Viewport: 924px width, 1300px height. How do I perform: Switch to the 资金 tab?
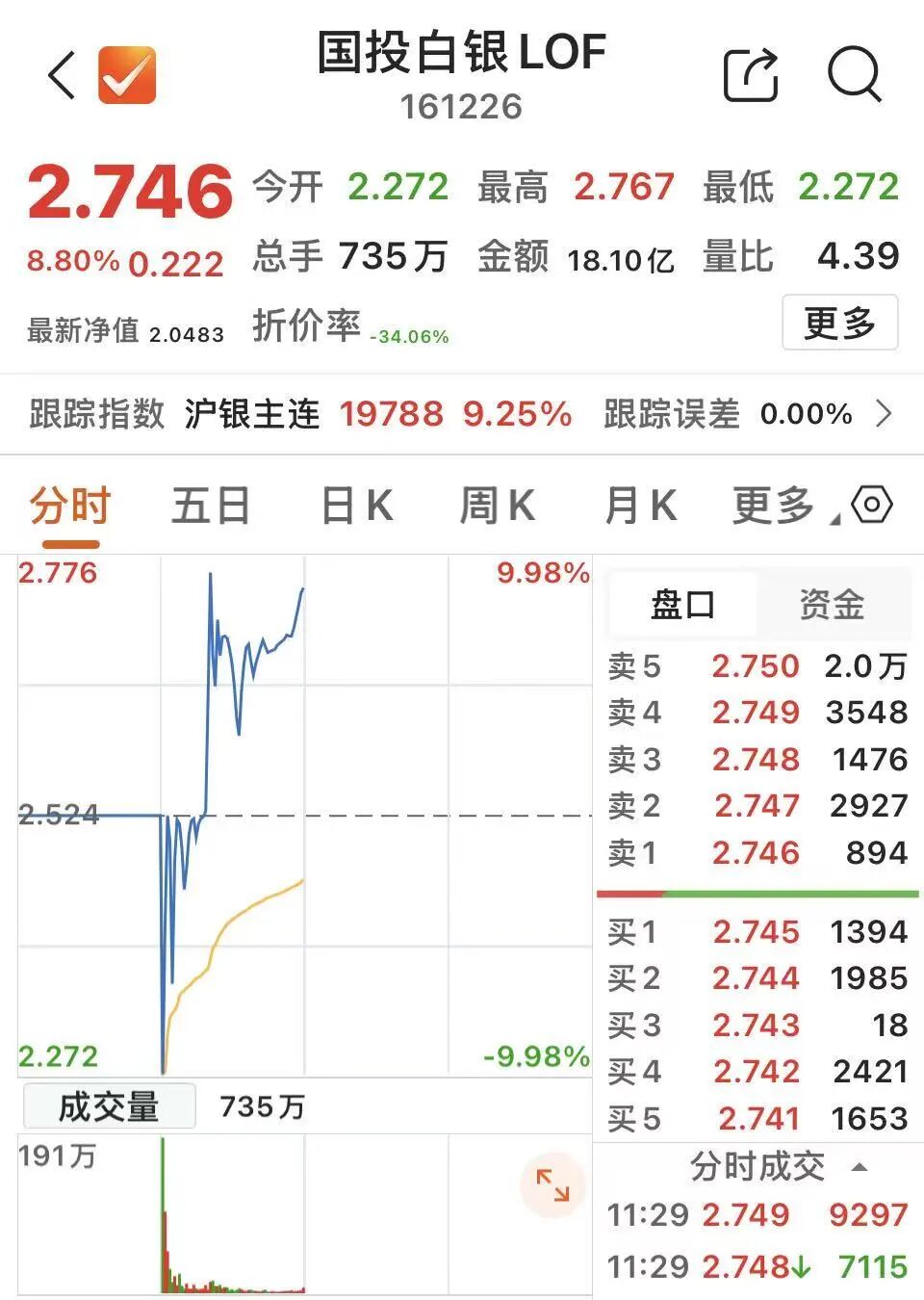click(832, 606)
